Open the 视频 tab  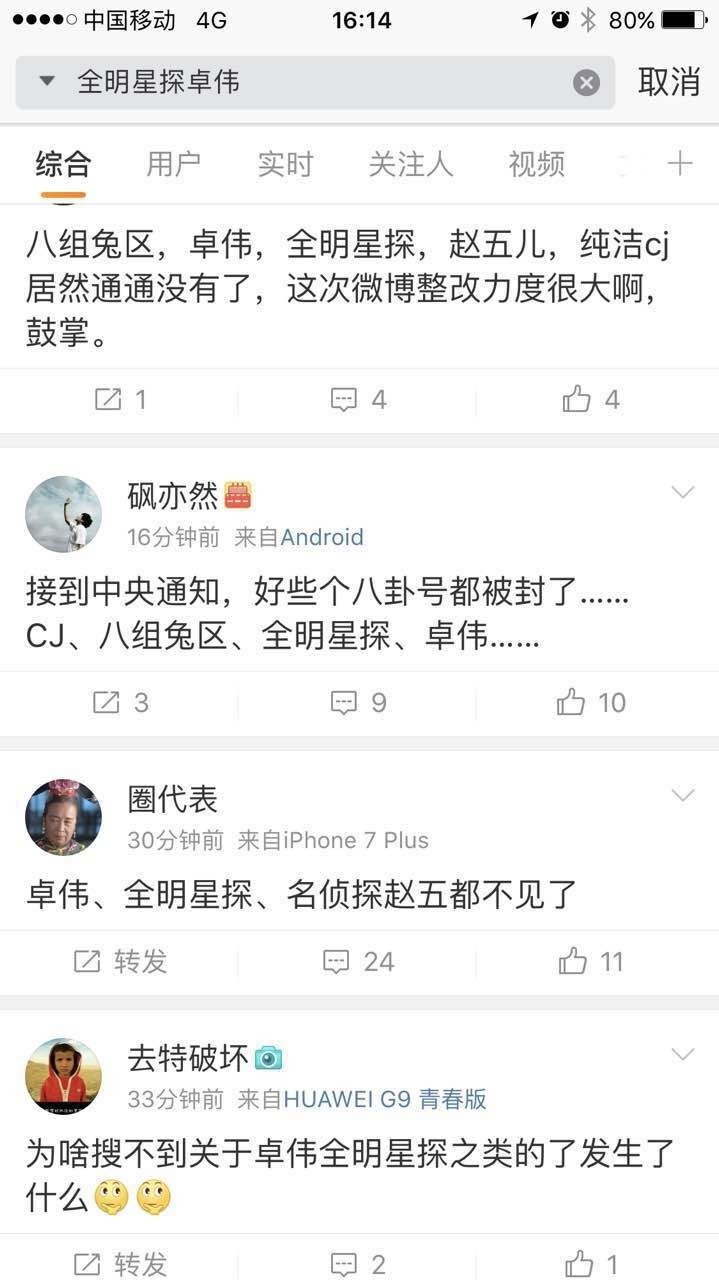coord(536,164)
